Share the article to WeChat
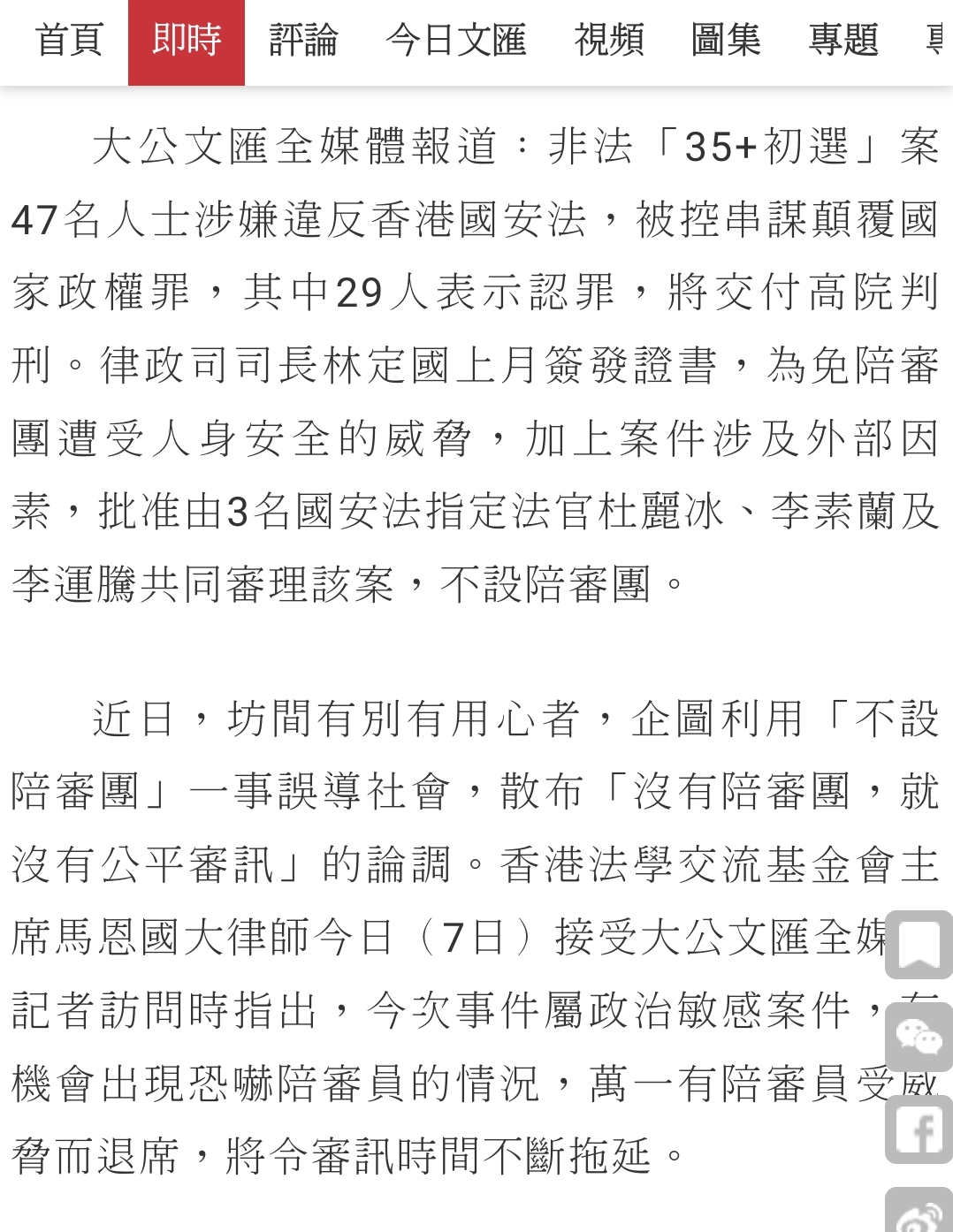This screenshot has width=953, height=1232. click(919, 1037)
